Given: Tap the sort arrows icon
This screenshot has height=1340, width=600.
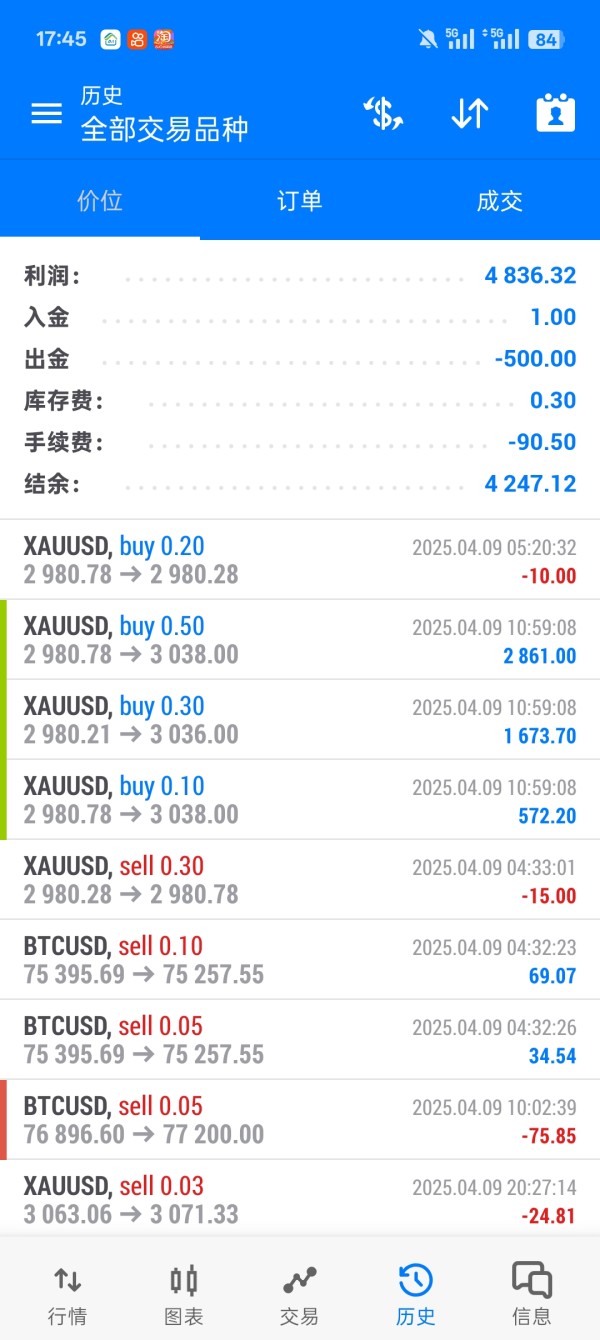Looking at the screenshot, I should point(469,114).
